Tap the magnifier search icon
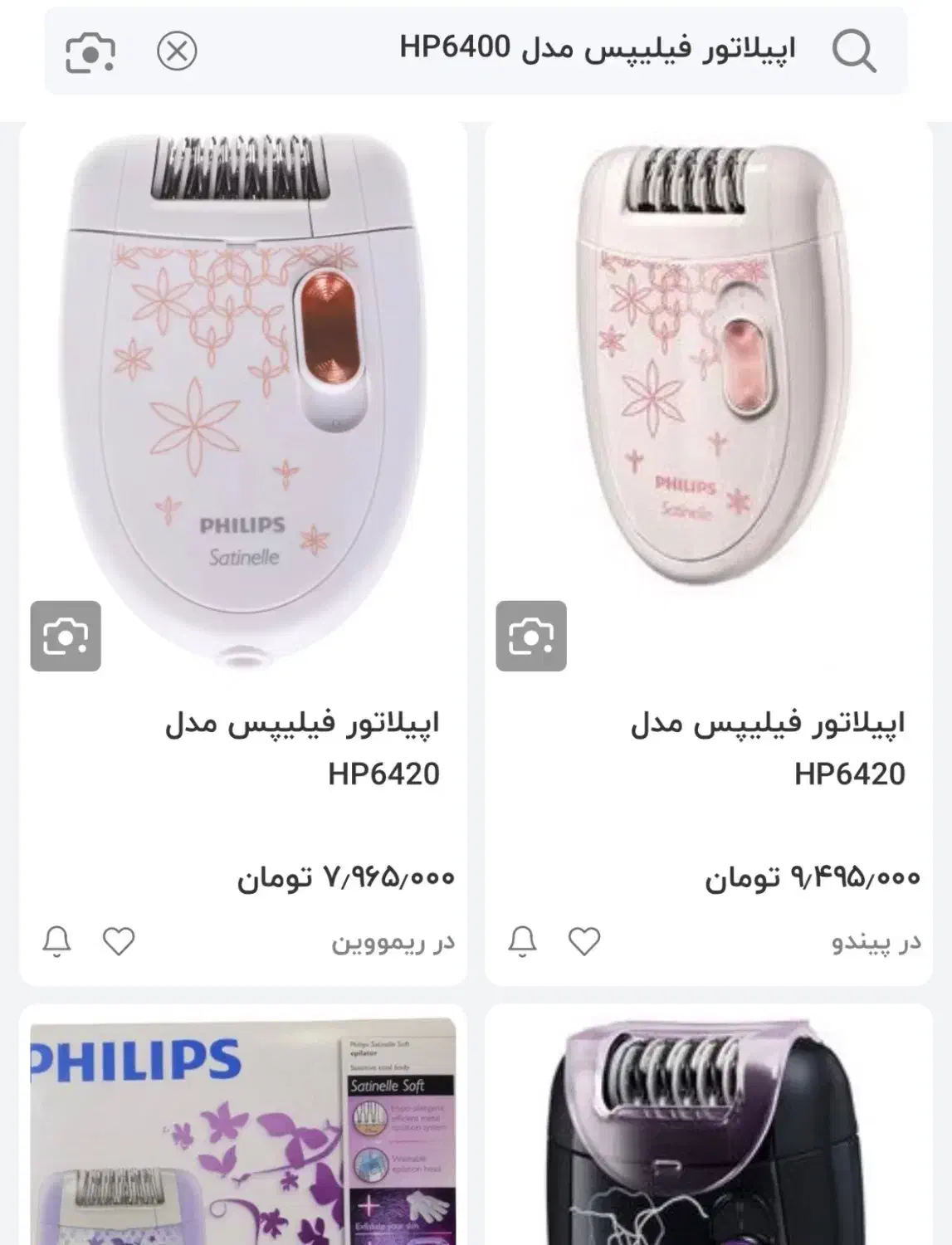 pos(857,52)
